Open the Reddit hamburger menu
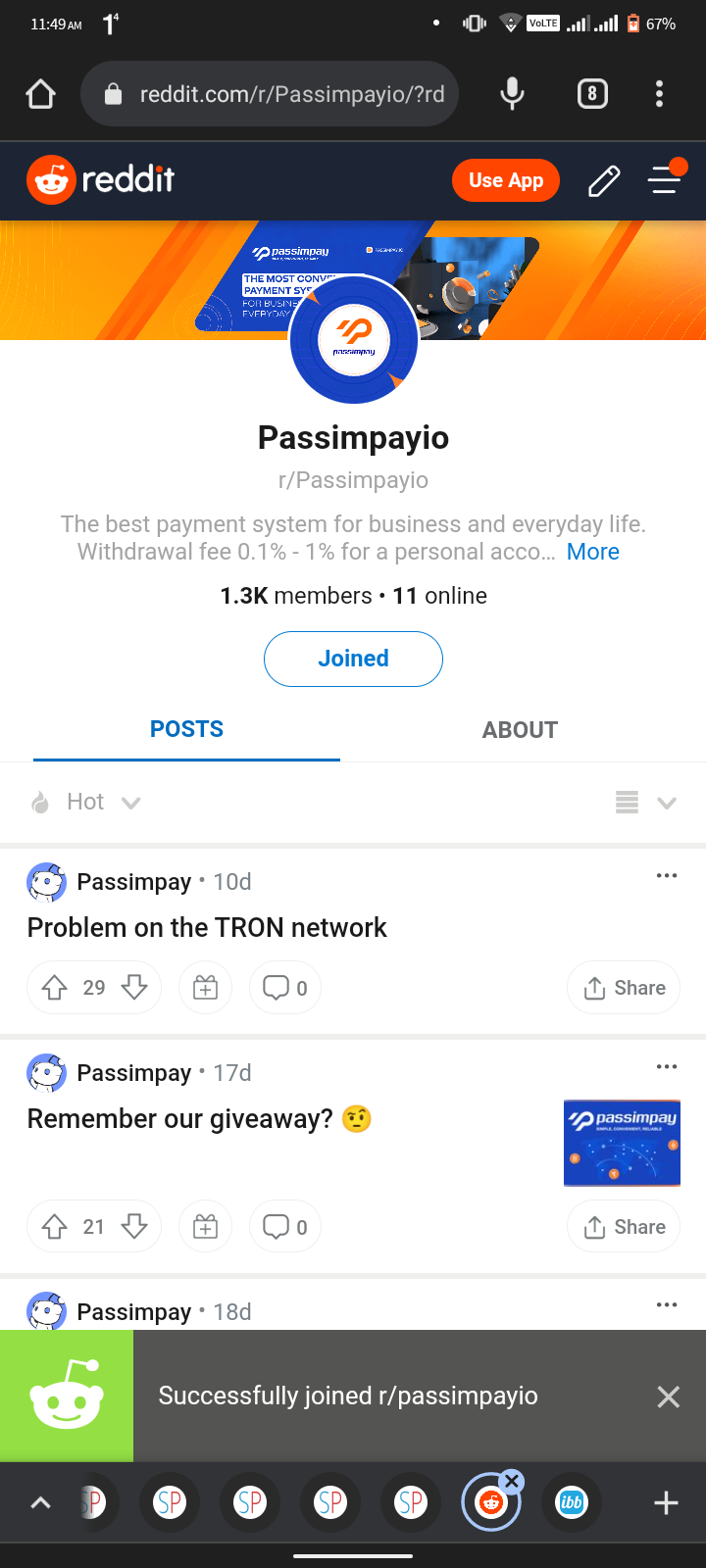Image resolution: width=706 pixels, height=1568 pixels. pyautogui.click(x=665, y=180)
